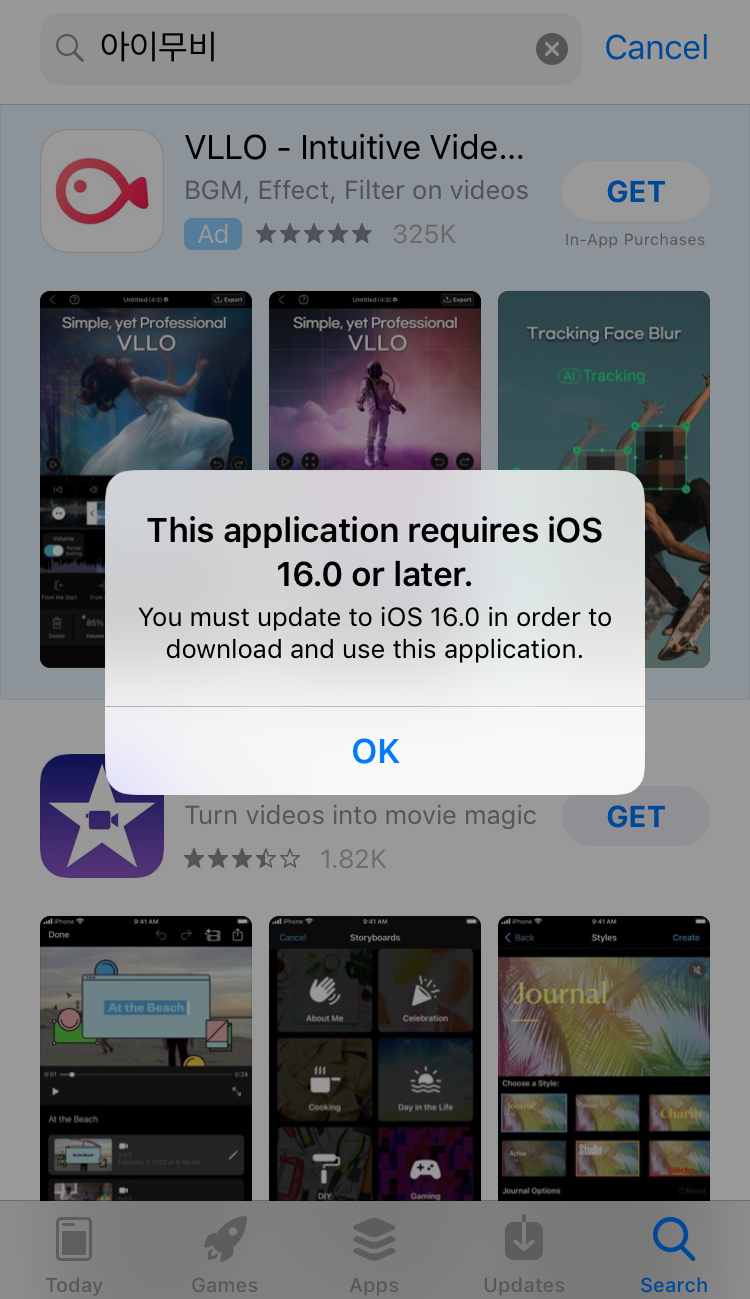Image resolution: width=750 pixels, height=1299 pixels.
Task: Dismiss the alert by tapping OK
Action: 375,751
